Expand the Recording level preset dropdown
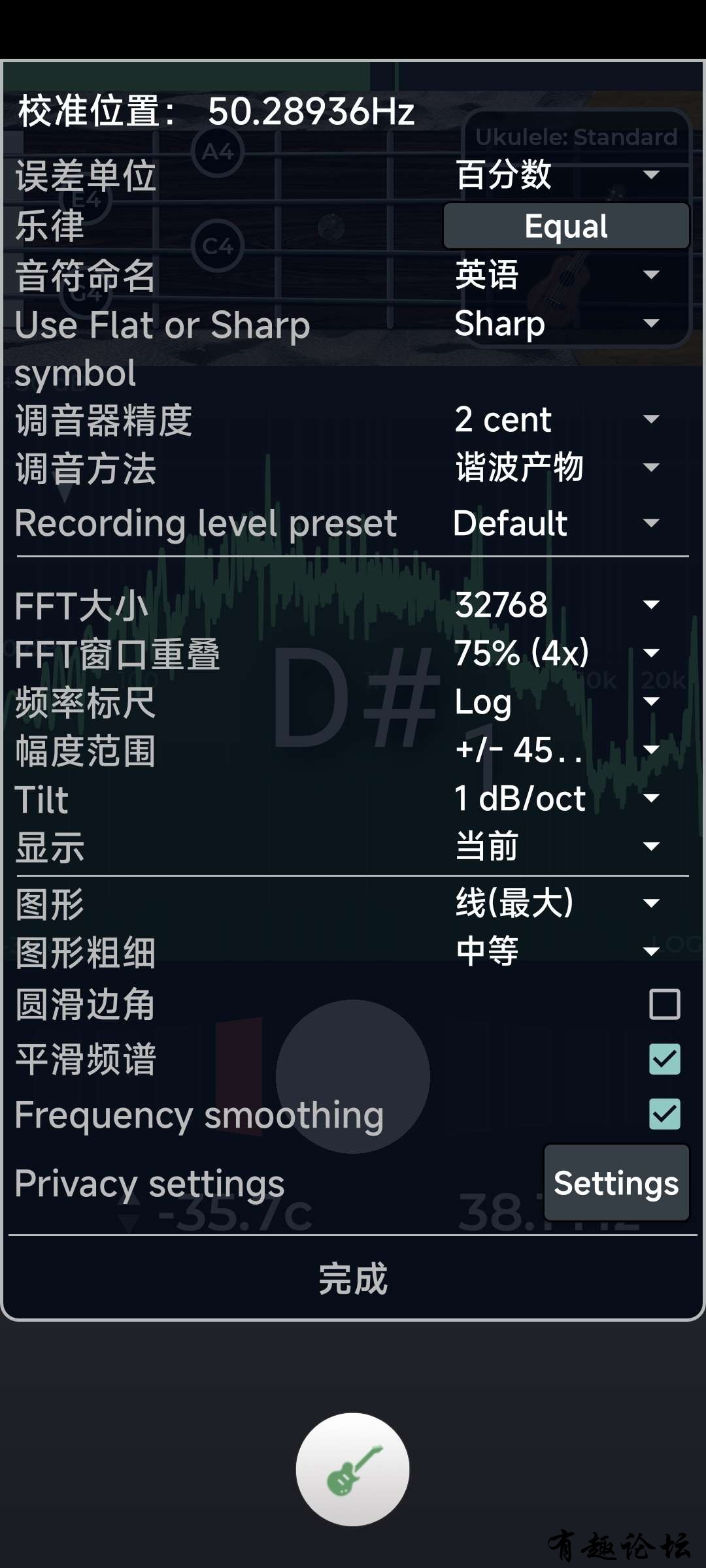The height and width of the screenshot is (1568, 706). (x=559, y=523)
